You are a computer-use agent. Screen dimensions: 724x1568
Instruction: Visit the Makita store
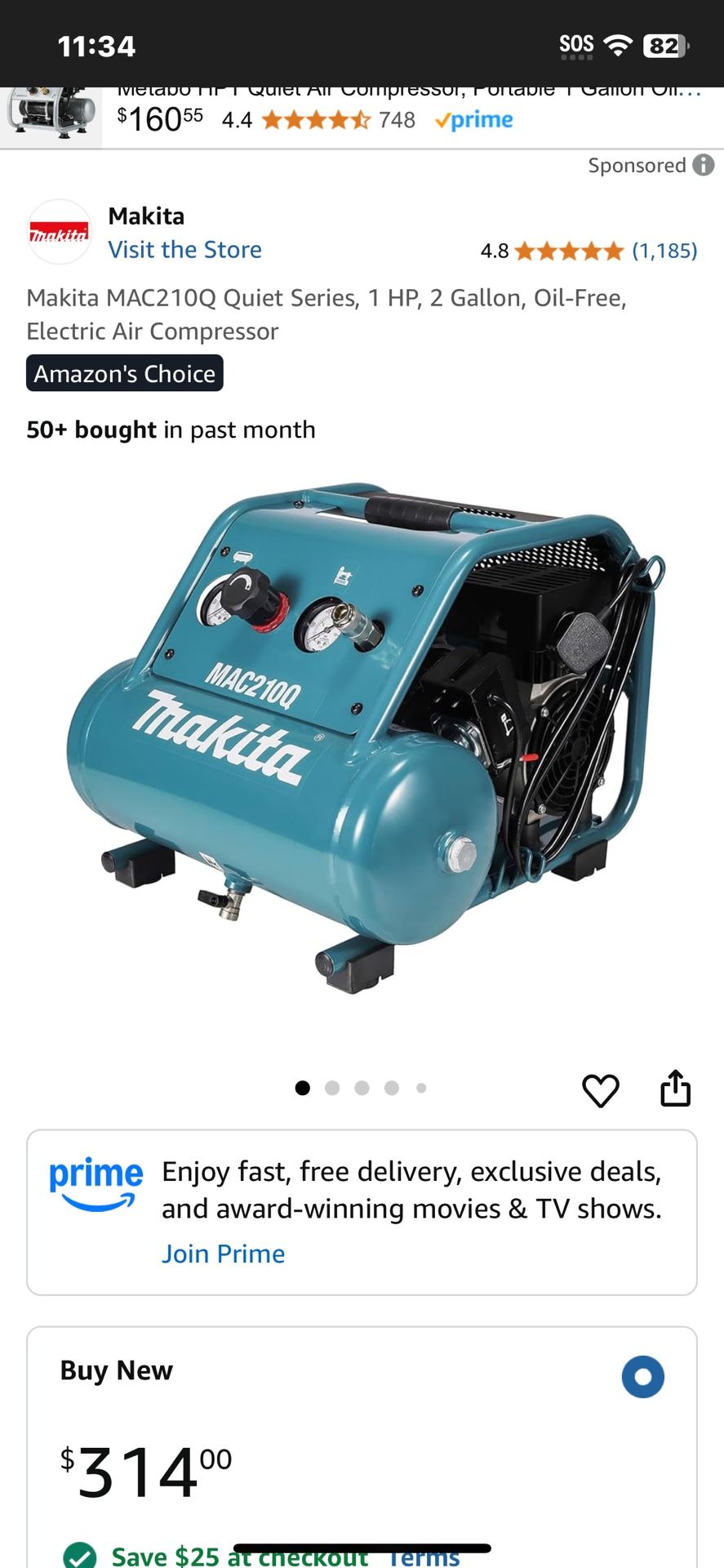(184, 250)
